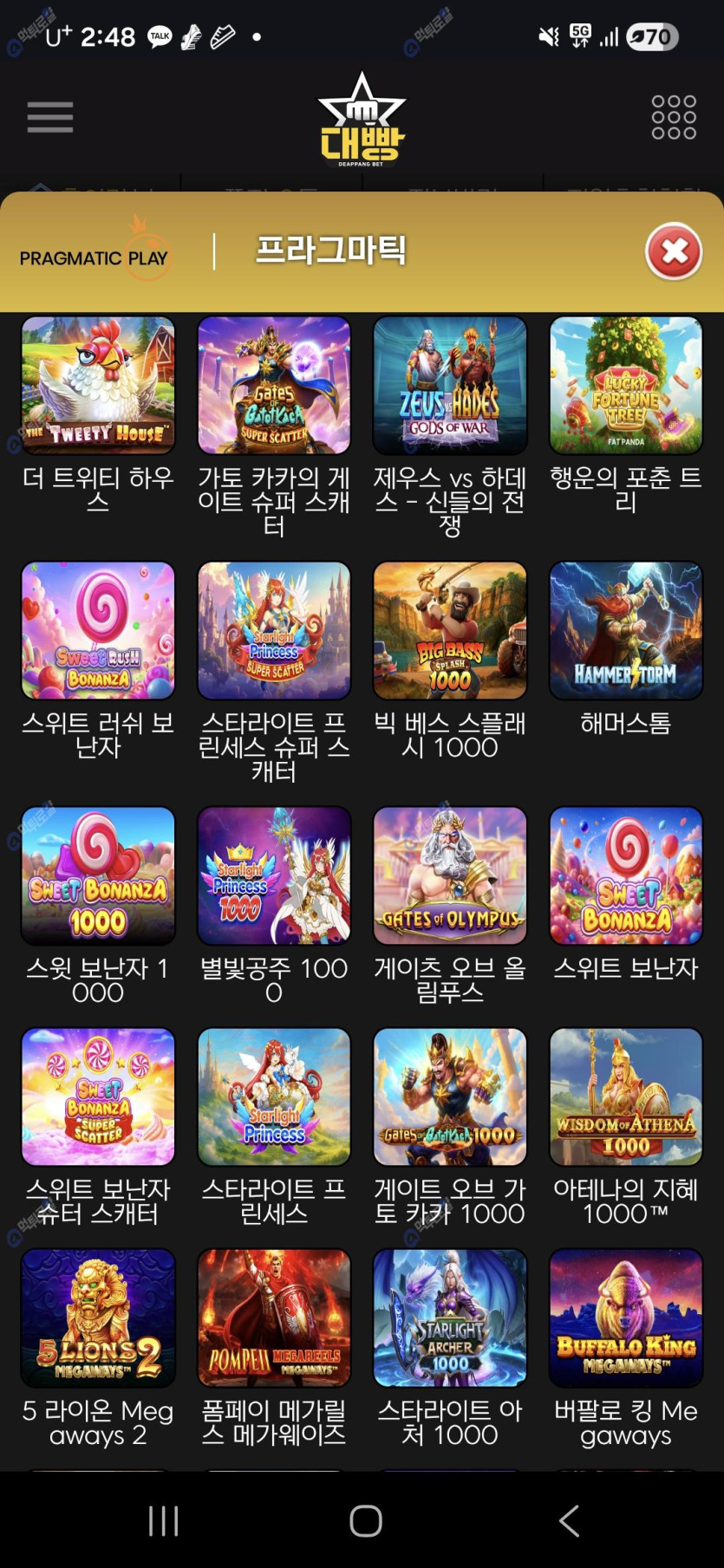Open 게이츠 오브 올림푸스
724x1568 pixels.
pyautogui.click(x=450, y=875)
